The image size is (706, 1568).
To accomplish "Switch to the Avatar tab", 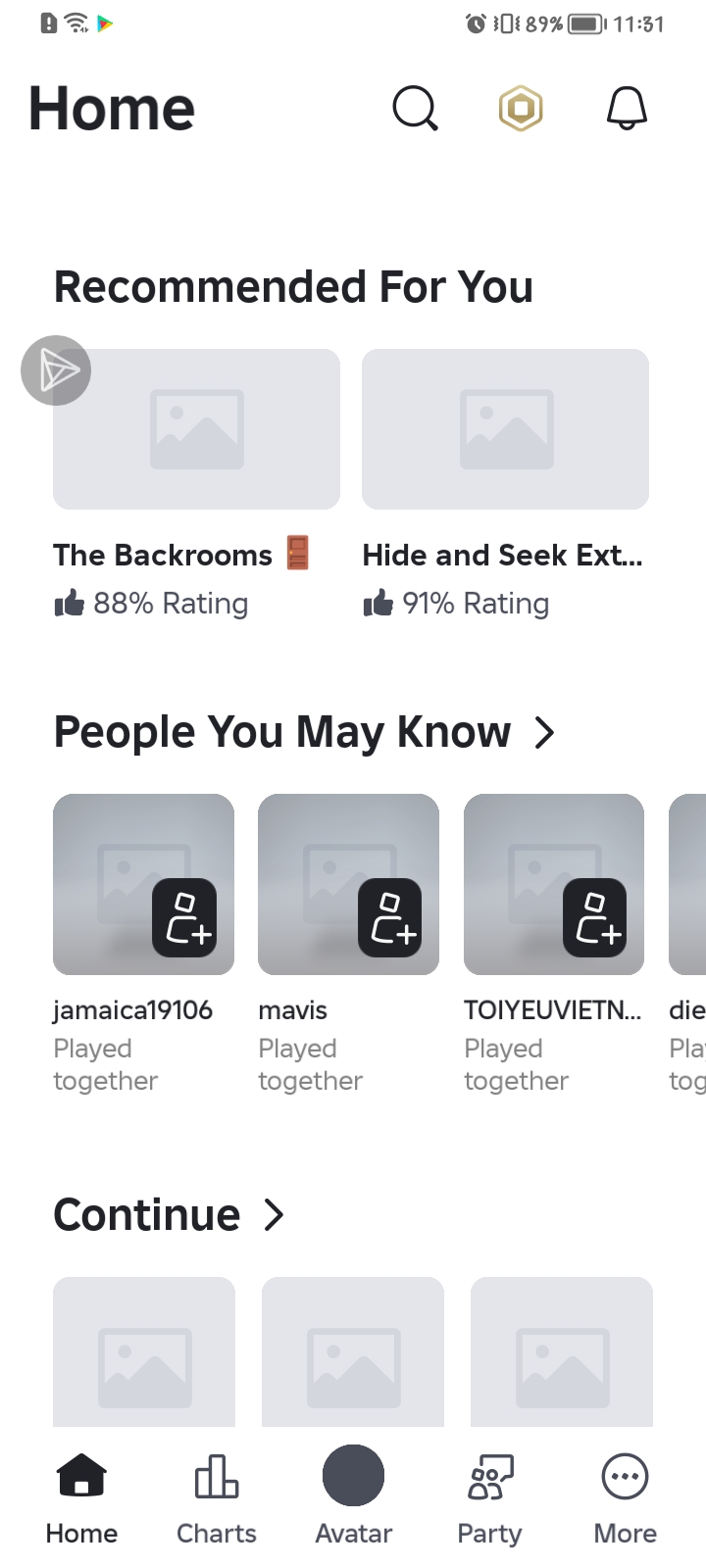I will pos(353,1495).
